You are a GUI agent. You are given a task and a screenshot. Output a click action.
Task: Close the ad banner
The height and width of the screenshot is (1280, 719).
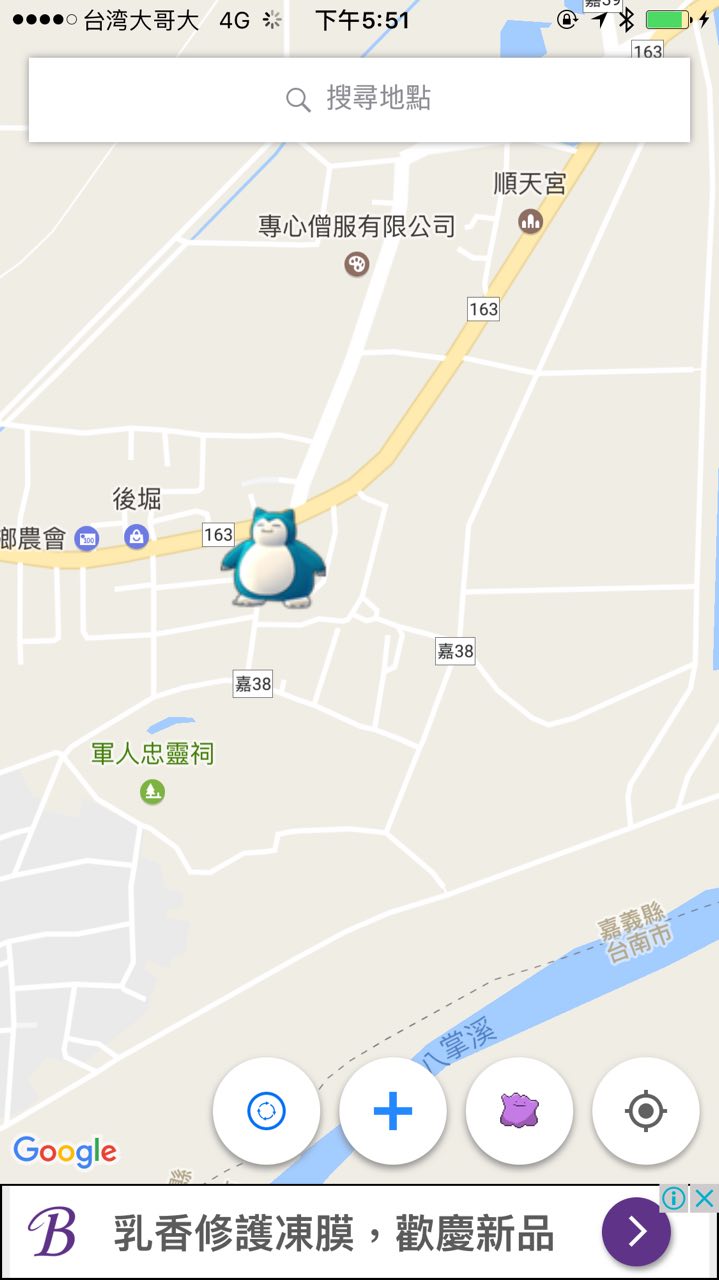[705, 1198]
